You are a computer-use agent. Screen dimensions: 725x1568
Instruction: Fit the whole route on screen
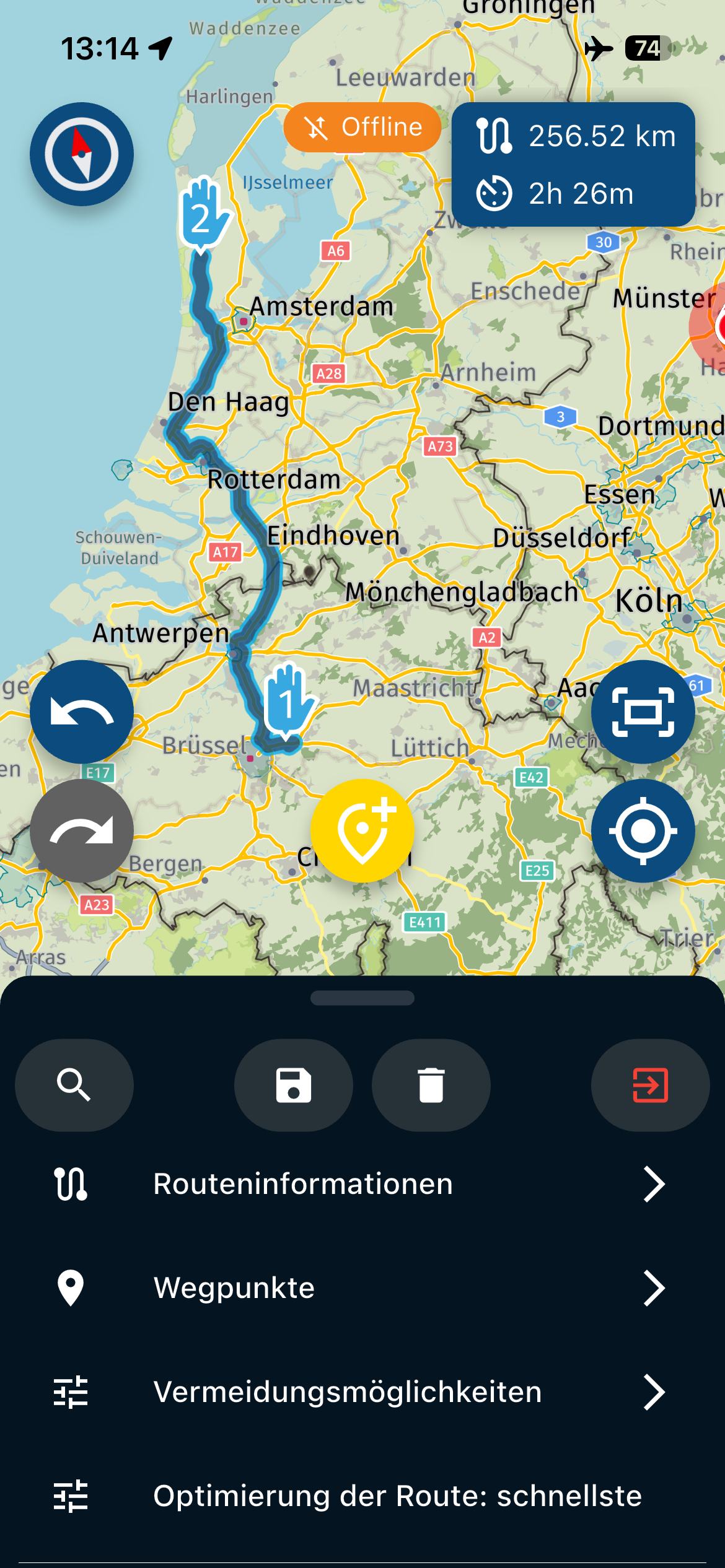pos(643,712)
